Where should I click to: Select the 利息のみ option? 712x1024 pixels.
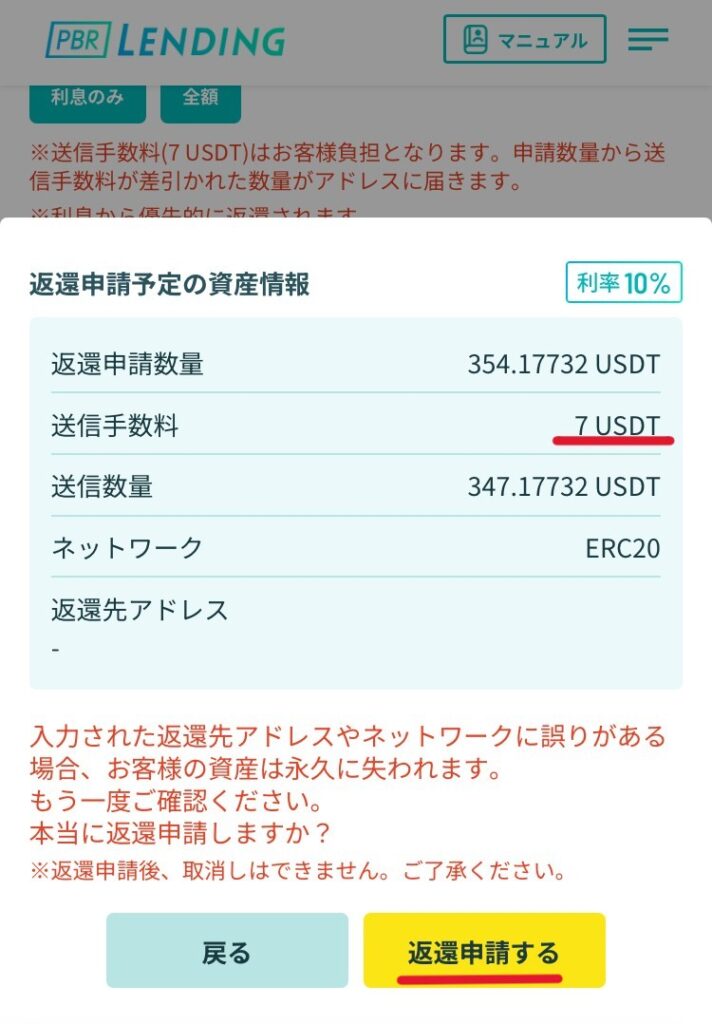(x=87, y=99)
